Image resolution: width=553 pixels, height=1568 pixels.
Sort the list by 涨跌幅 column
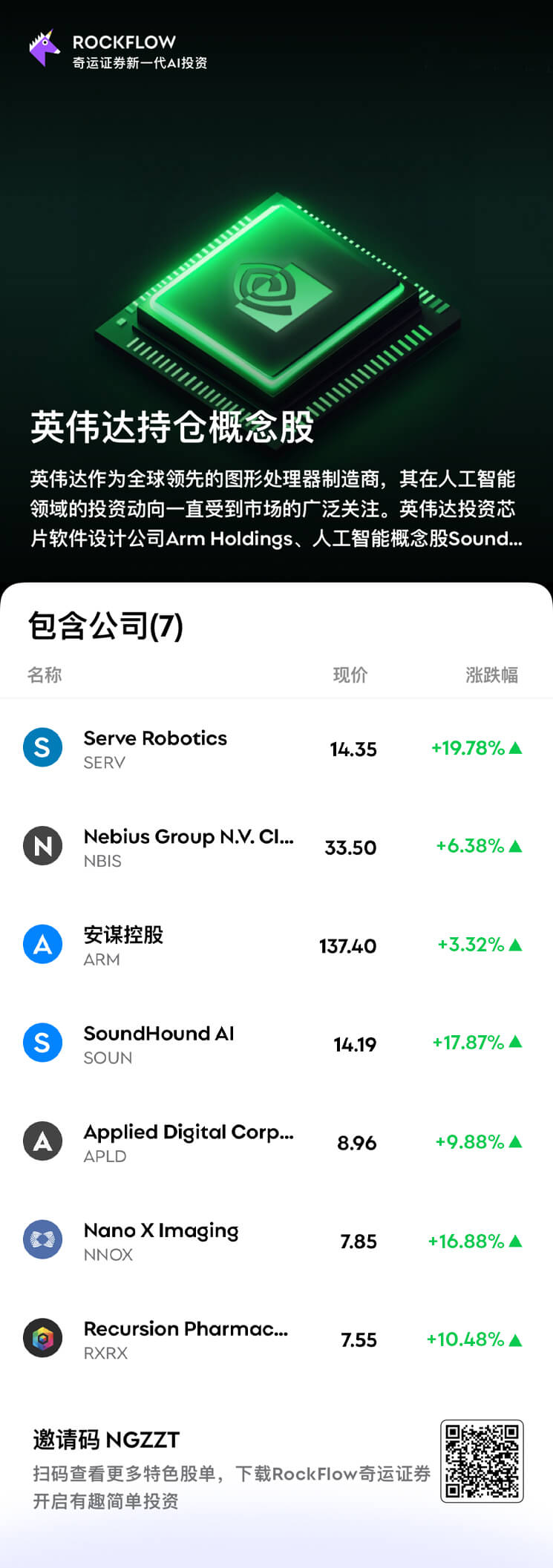(492, 675)
